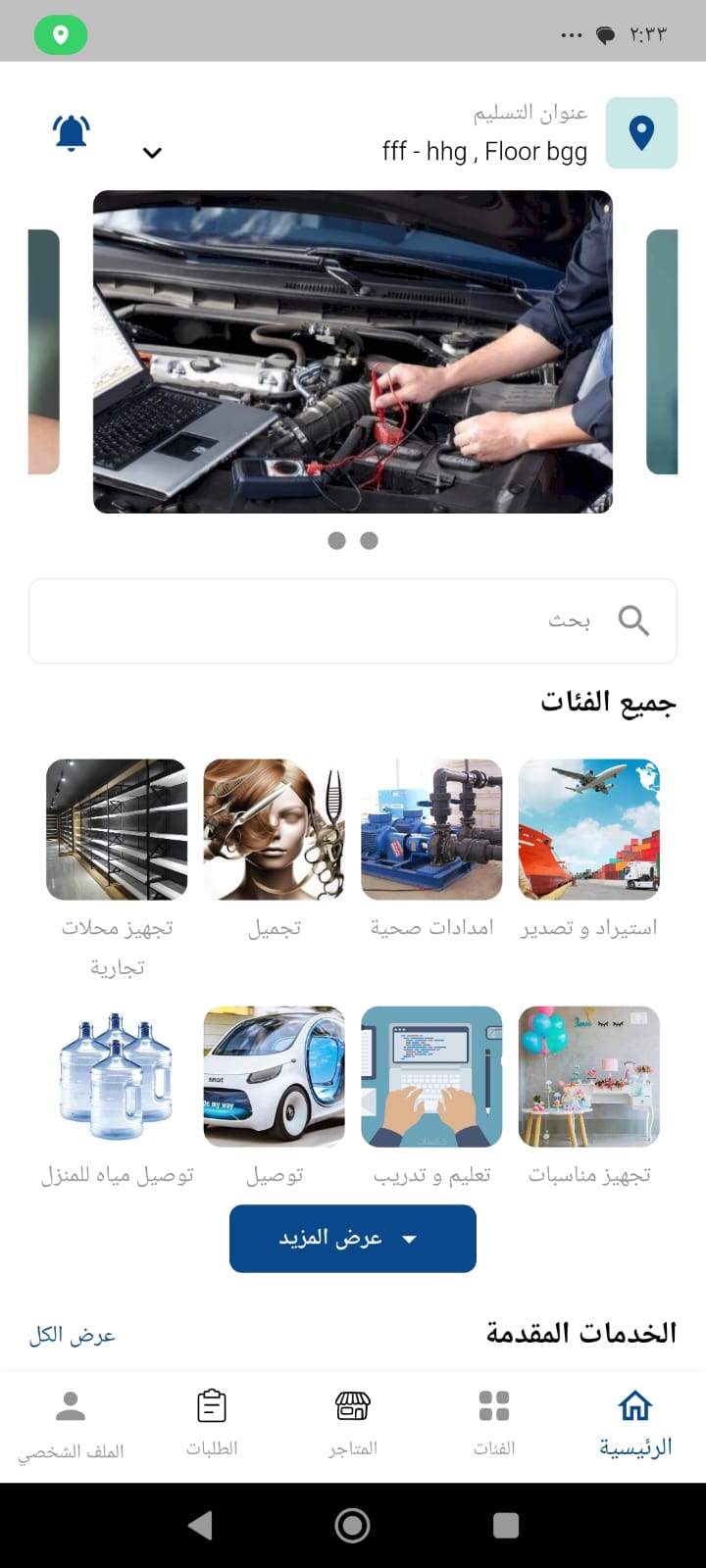The image size is (706, 1568).
Task: Open توصيل مياه للمنزل category
Action: (x=117, y=1096)
